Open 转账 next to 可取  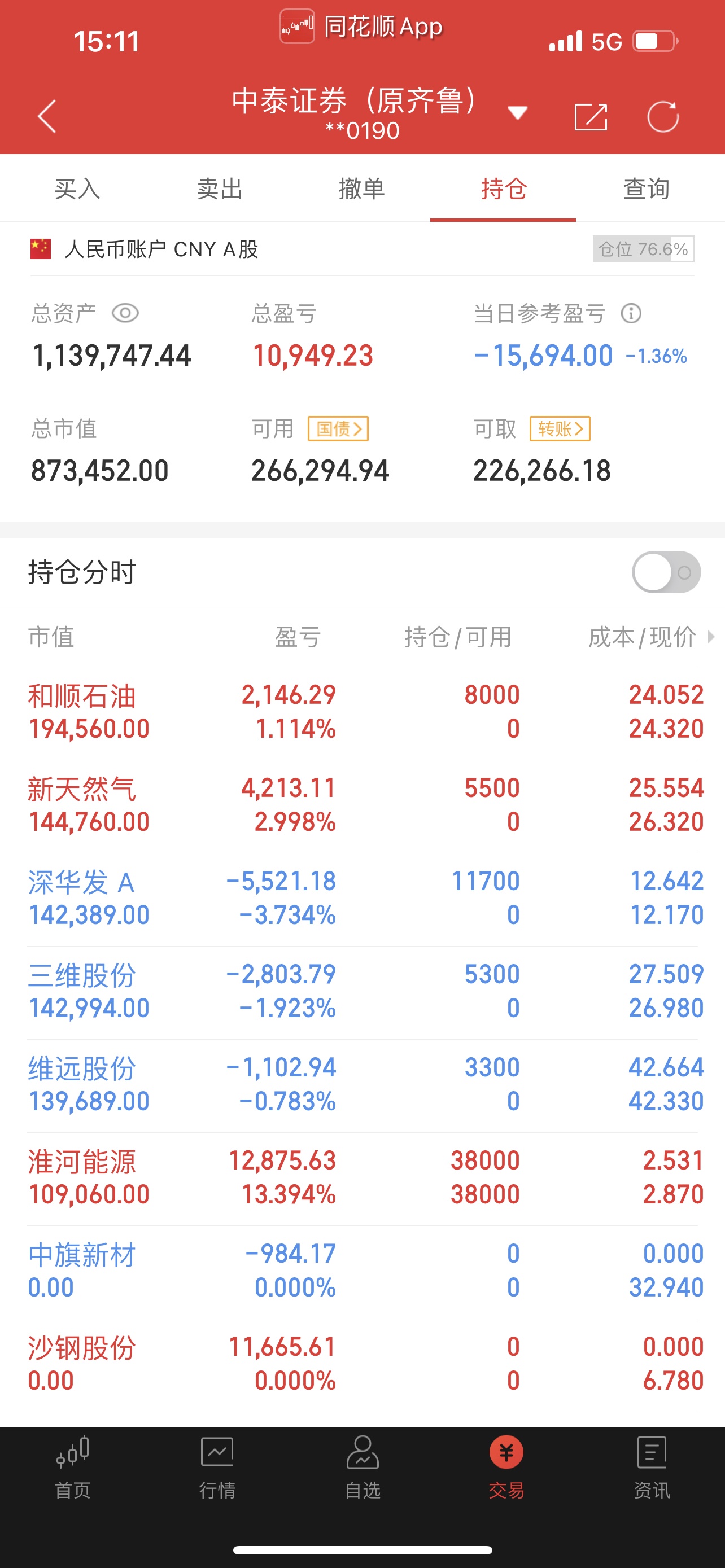pos(560,428)
